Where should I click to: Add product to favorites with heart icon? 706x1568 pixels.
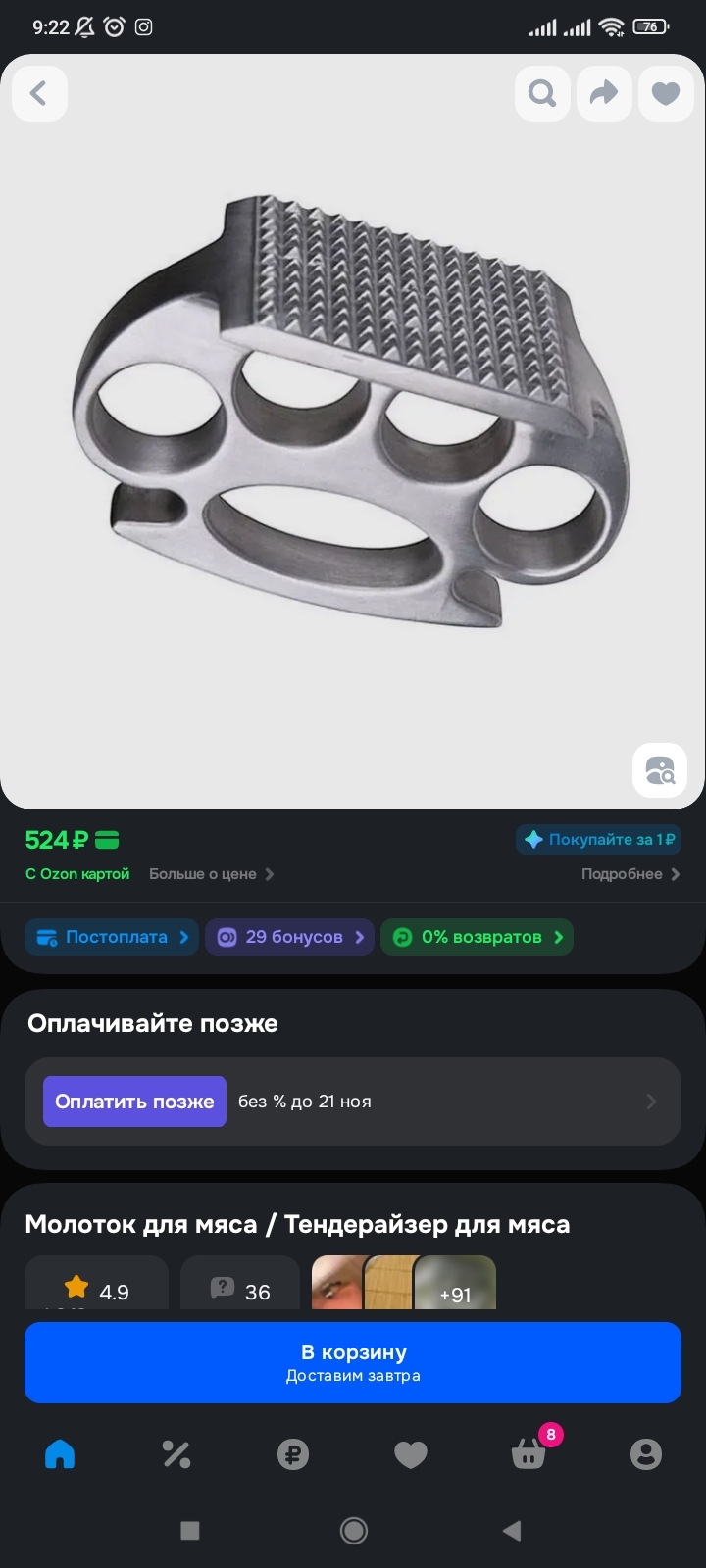click(666, 94)
